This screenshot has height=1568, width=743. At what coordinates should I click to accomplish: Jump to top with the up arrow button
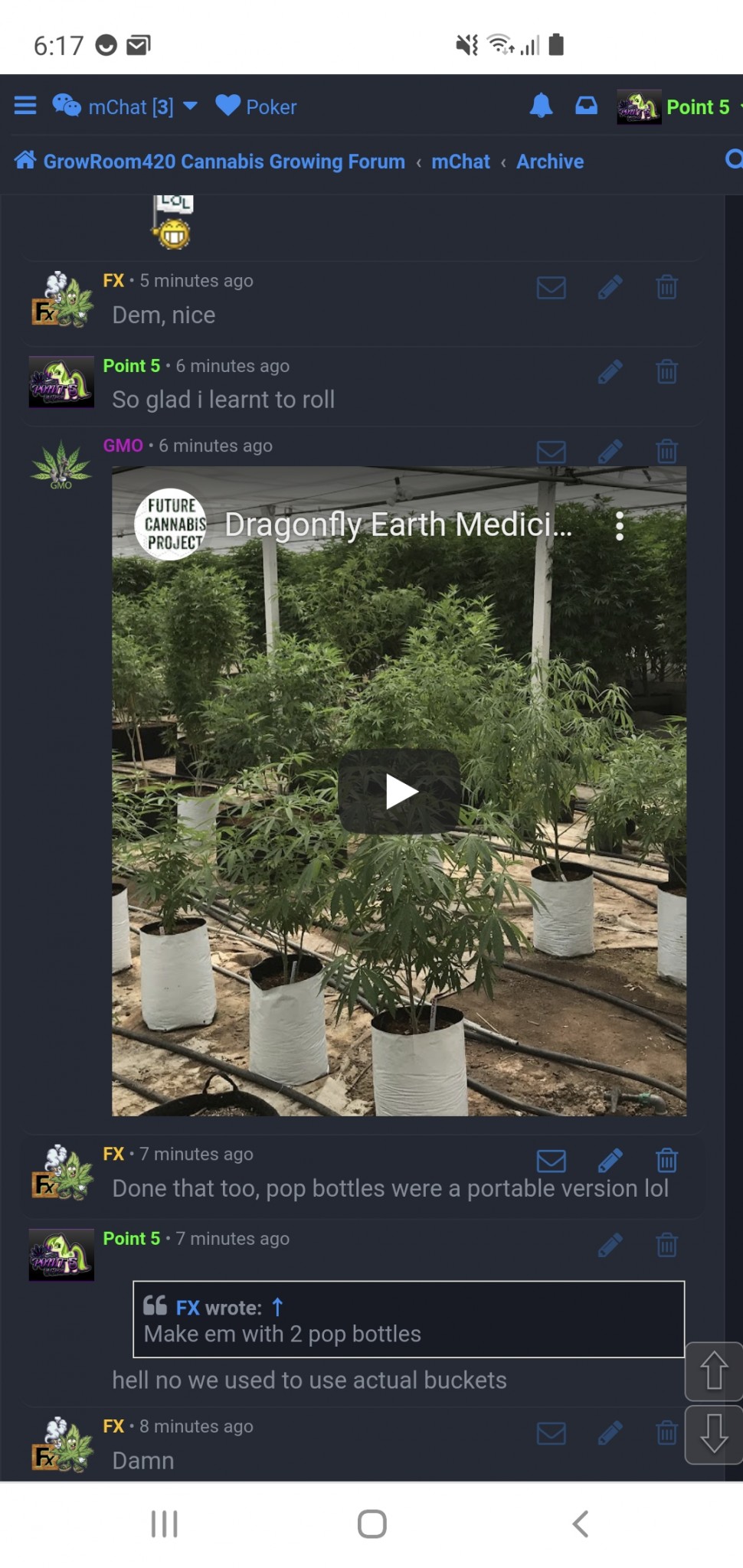click(714, 1370)
